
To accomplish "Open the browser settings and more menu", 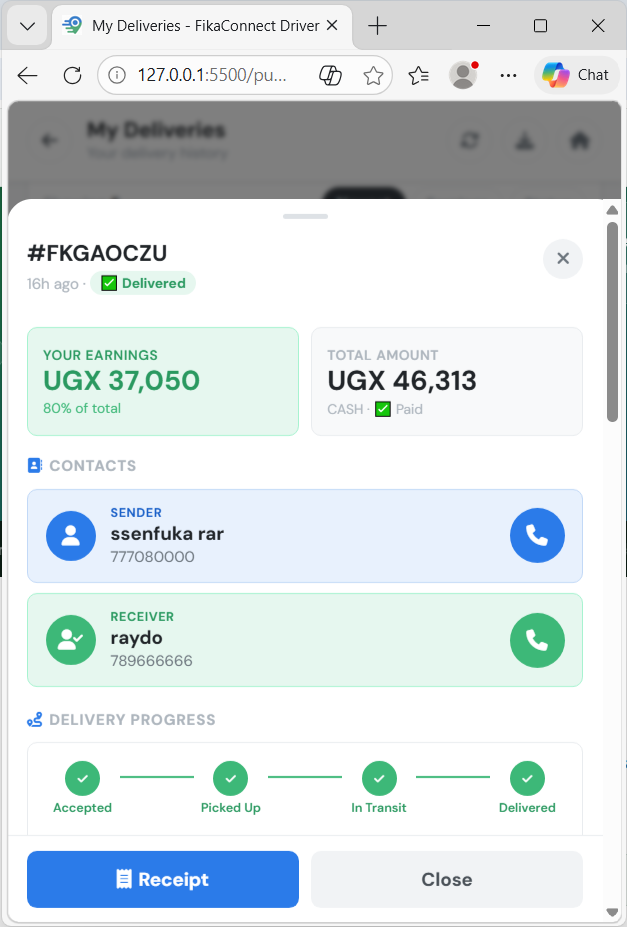I will tap(509, 75).
